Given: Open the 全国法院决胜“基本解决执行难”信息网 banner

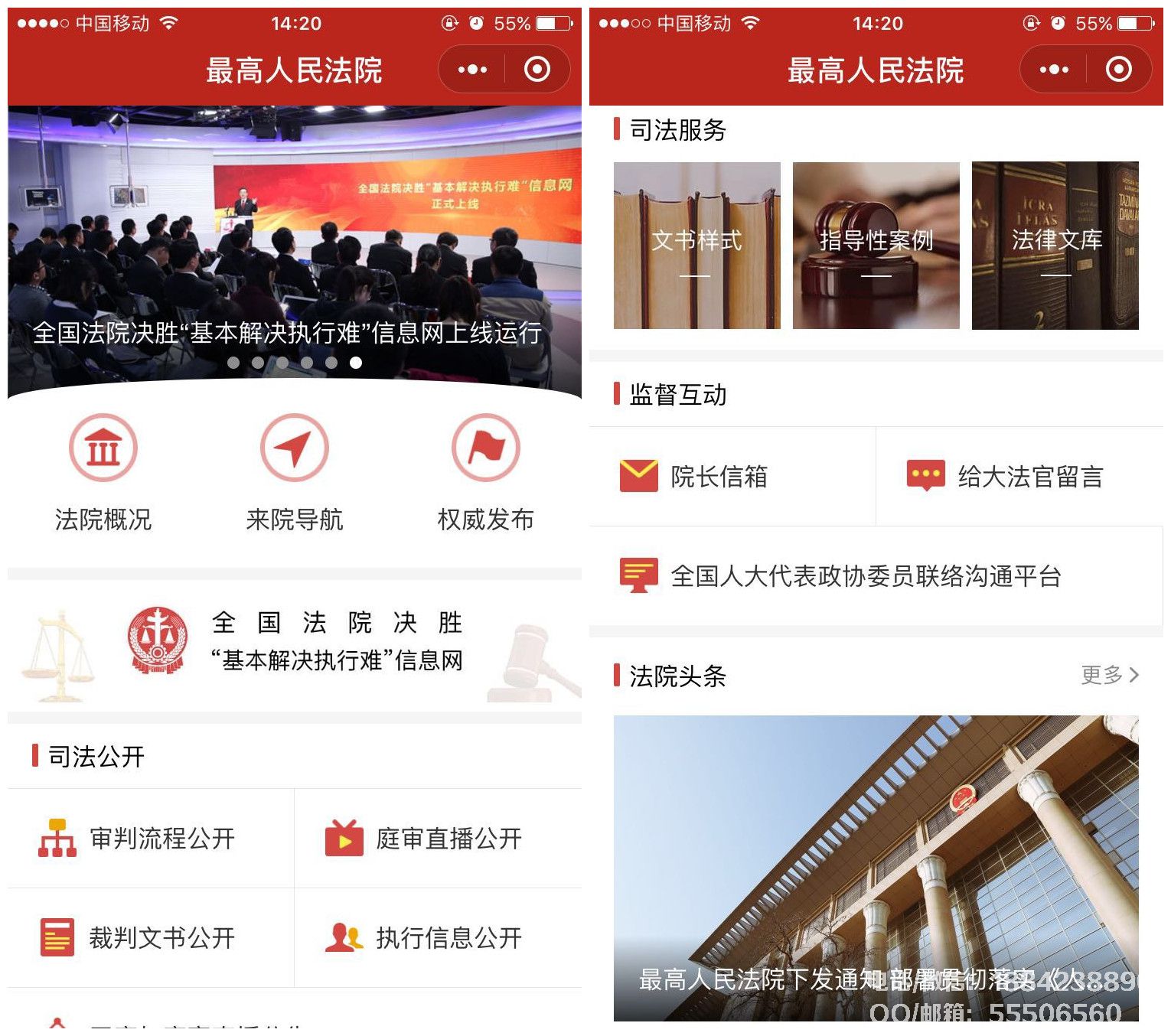Looking at the screenshot, I should coord(294,643).
